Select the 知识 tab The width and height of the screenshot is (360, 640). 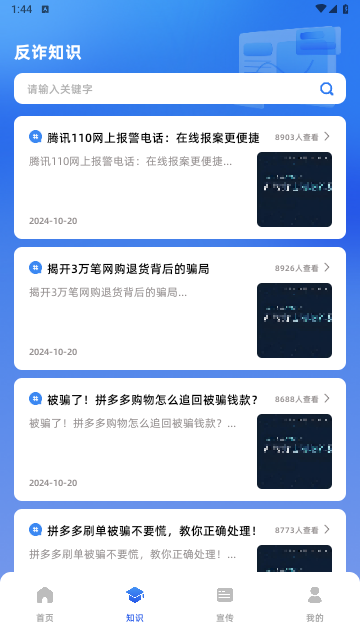pyautogui.click(x=135, y=604)
